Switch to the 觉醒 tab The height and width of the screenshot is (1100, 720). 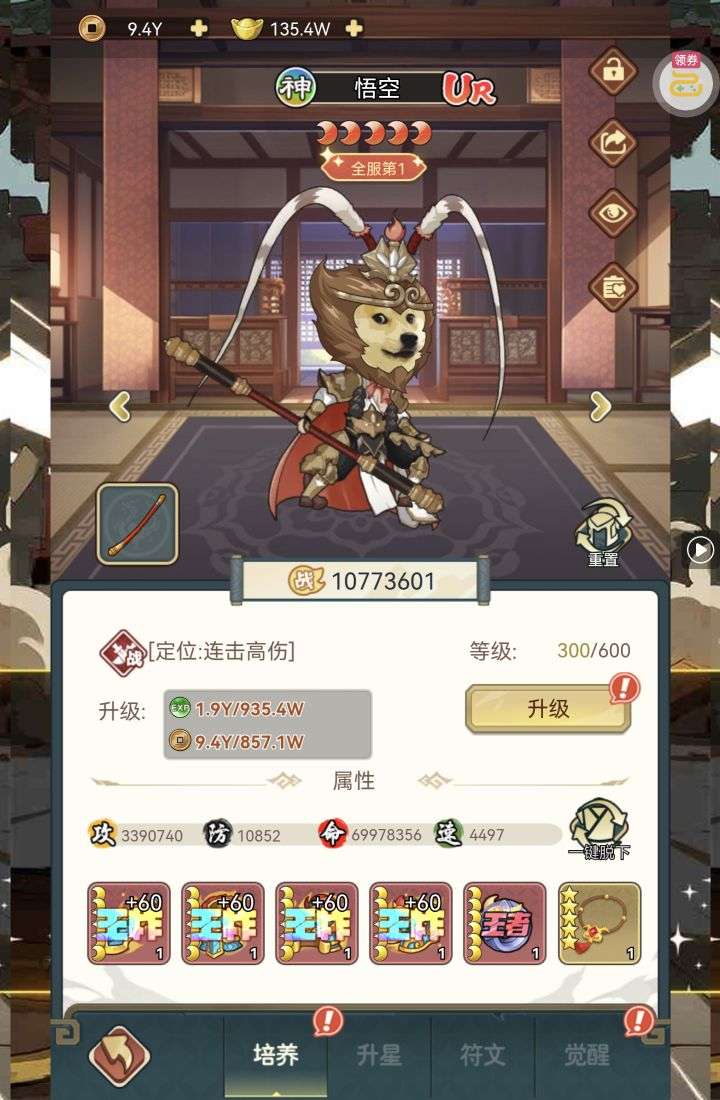point(587,1055)
